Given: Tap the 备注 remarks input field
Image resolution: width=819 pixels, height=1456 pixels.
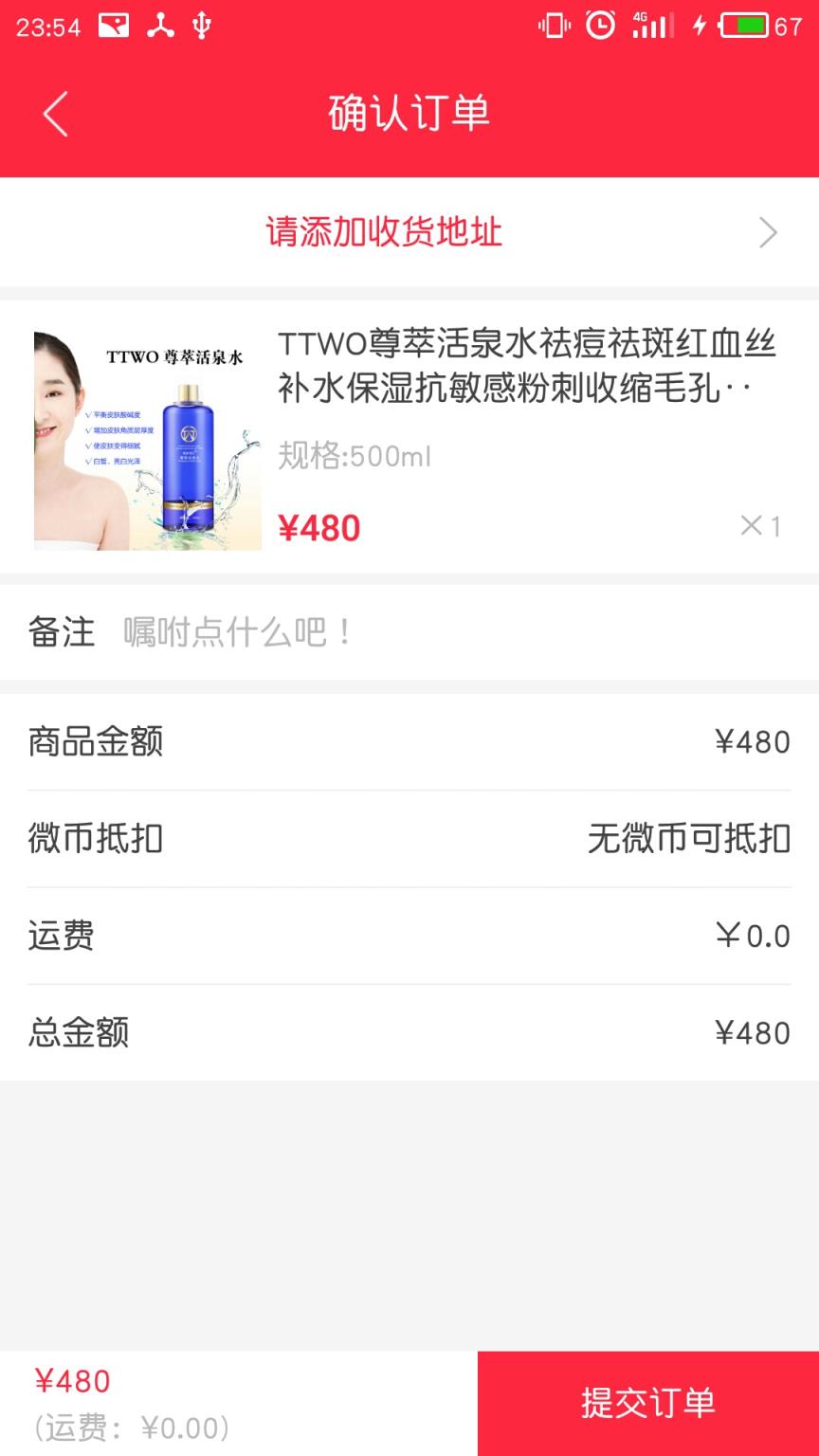Looking at the screenshot, I should tap(235, 631).
